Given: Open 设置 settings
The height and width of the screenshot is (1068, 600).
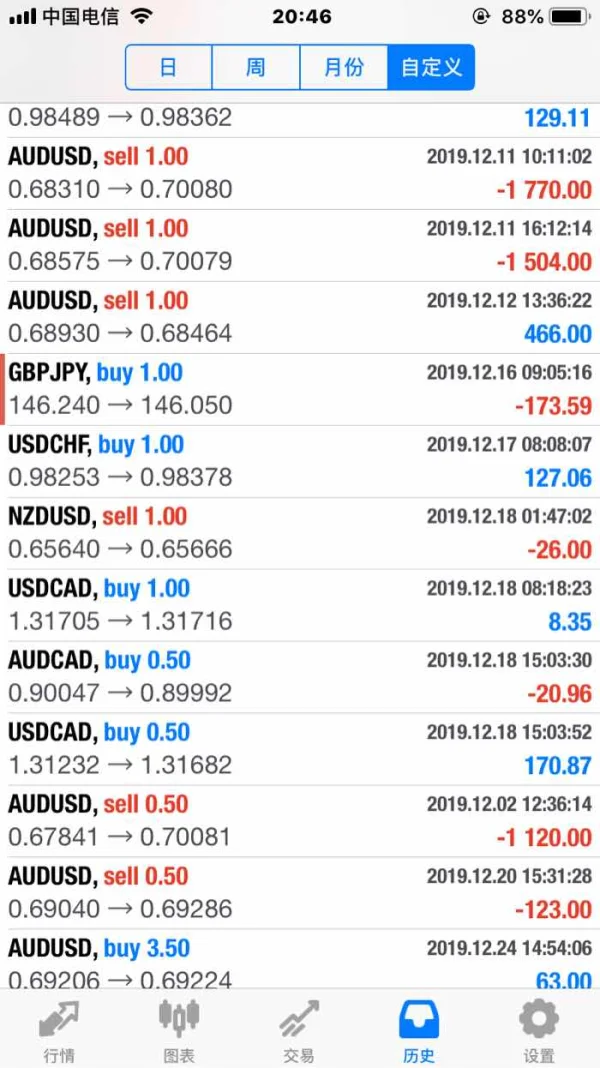Looking at the screenshot, I should pyautogui.click(x=539, y=1030).
